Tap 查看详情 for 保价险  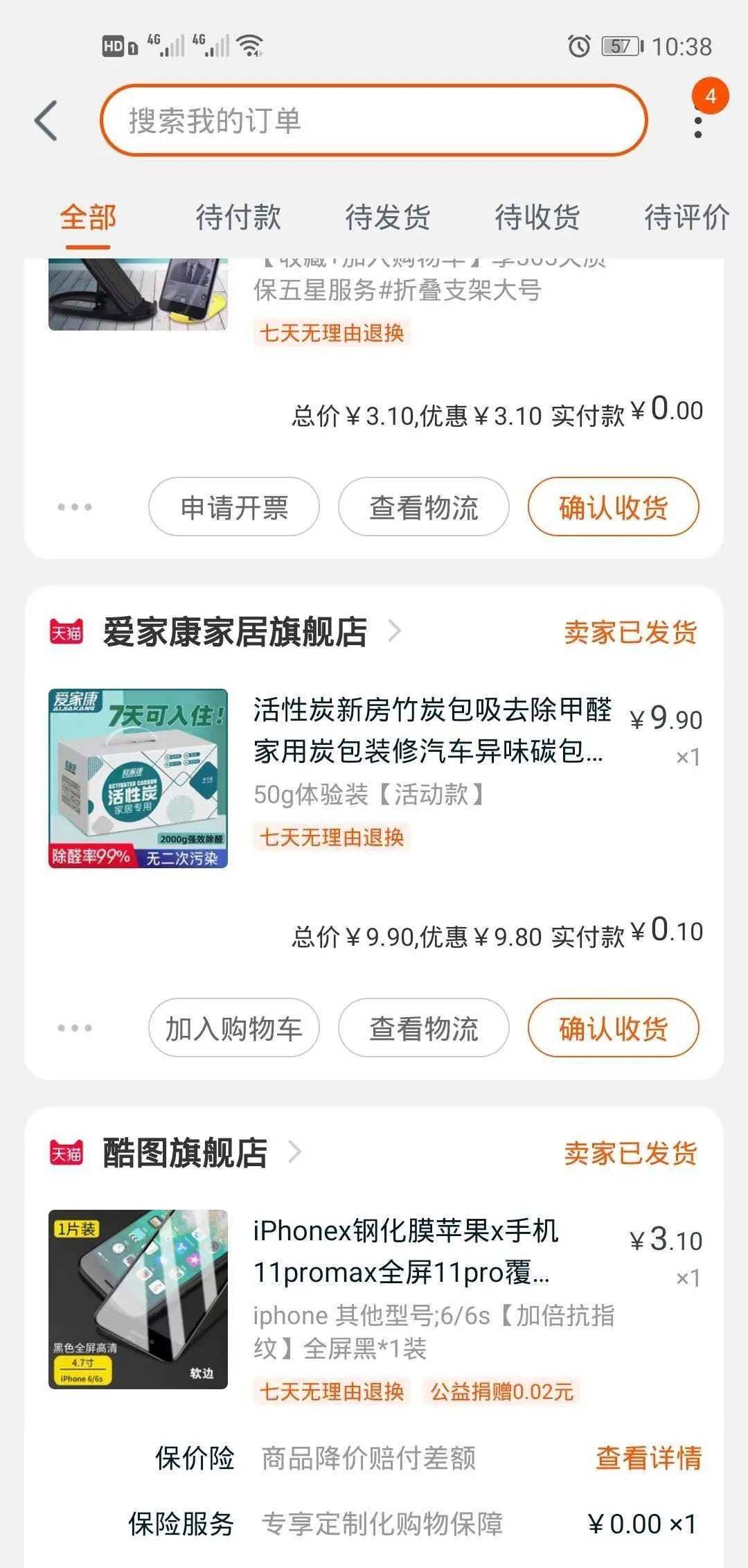pyautogui.click(x=648, y=1458)
